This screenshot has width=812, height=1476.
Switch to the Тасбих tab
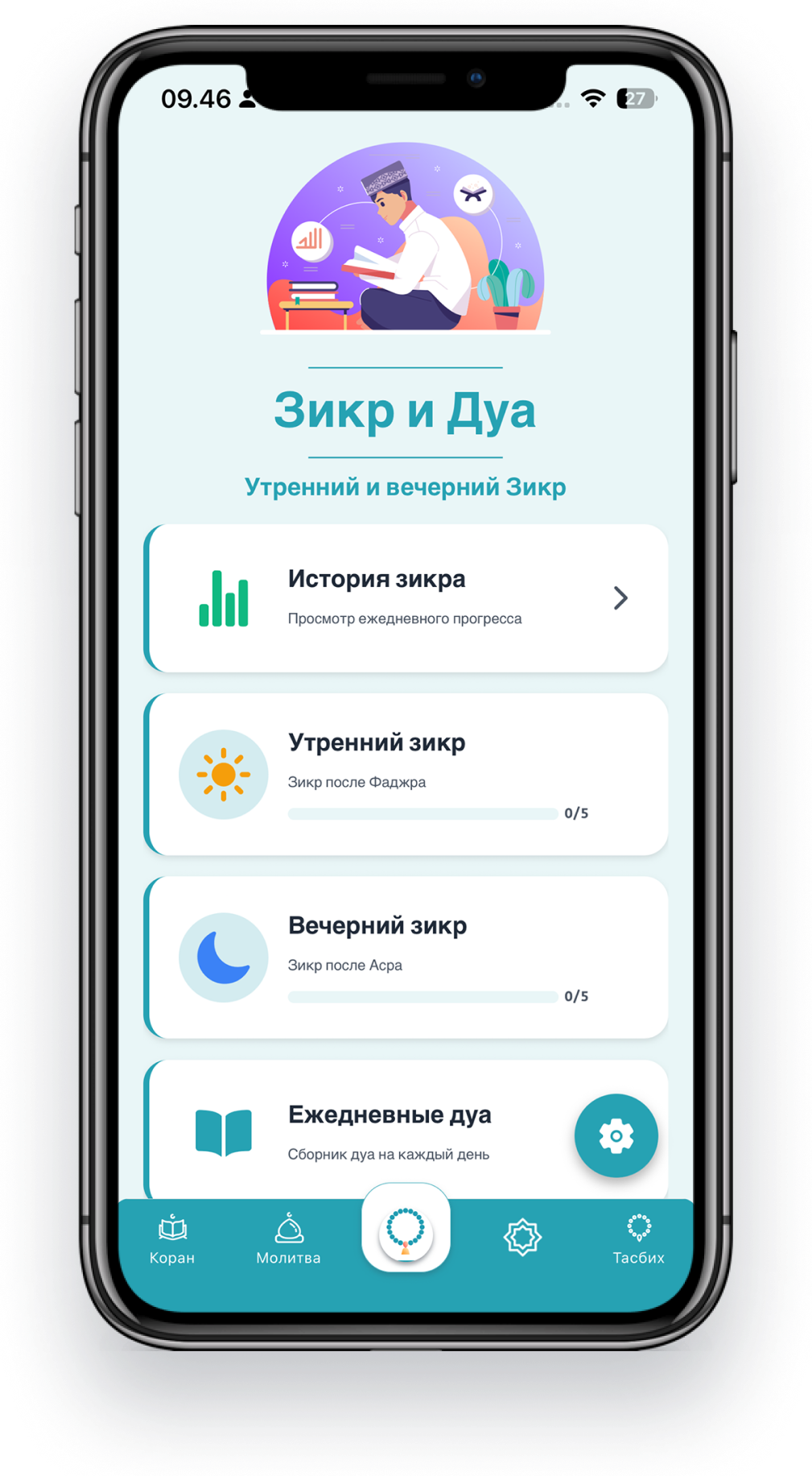[x=638, y=1240]
